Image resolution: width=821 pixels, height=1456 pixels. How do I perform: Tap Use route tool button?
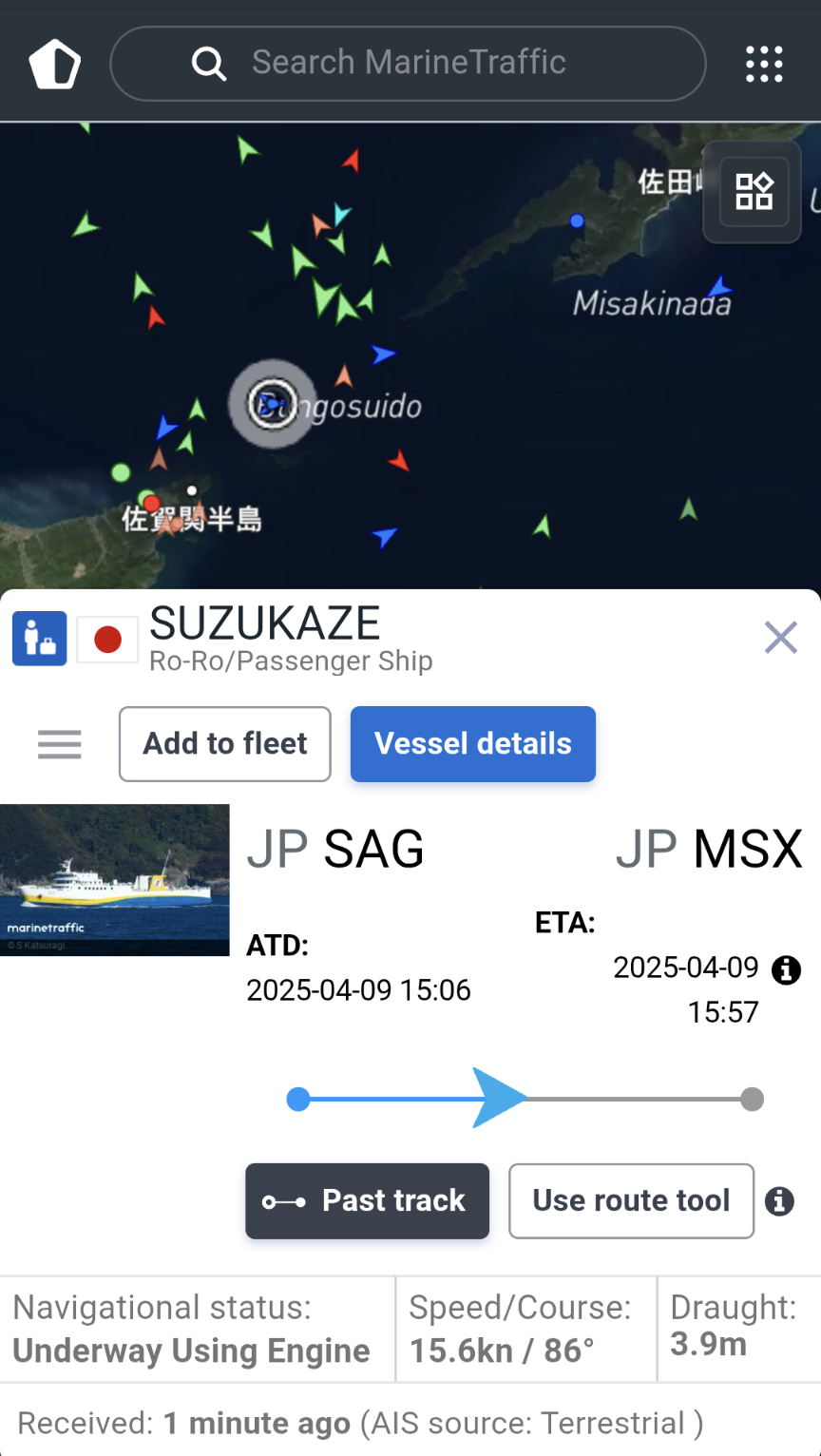631,1200
